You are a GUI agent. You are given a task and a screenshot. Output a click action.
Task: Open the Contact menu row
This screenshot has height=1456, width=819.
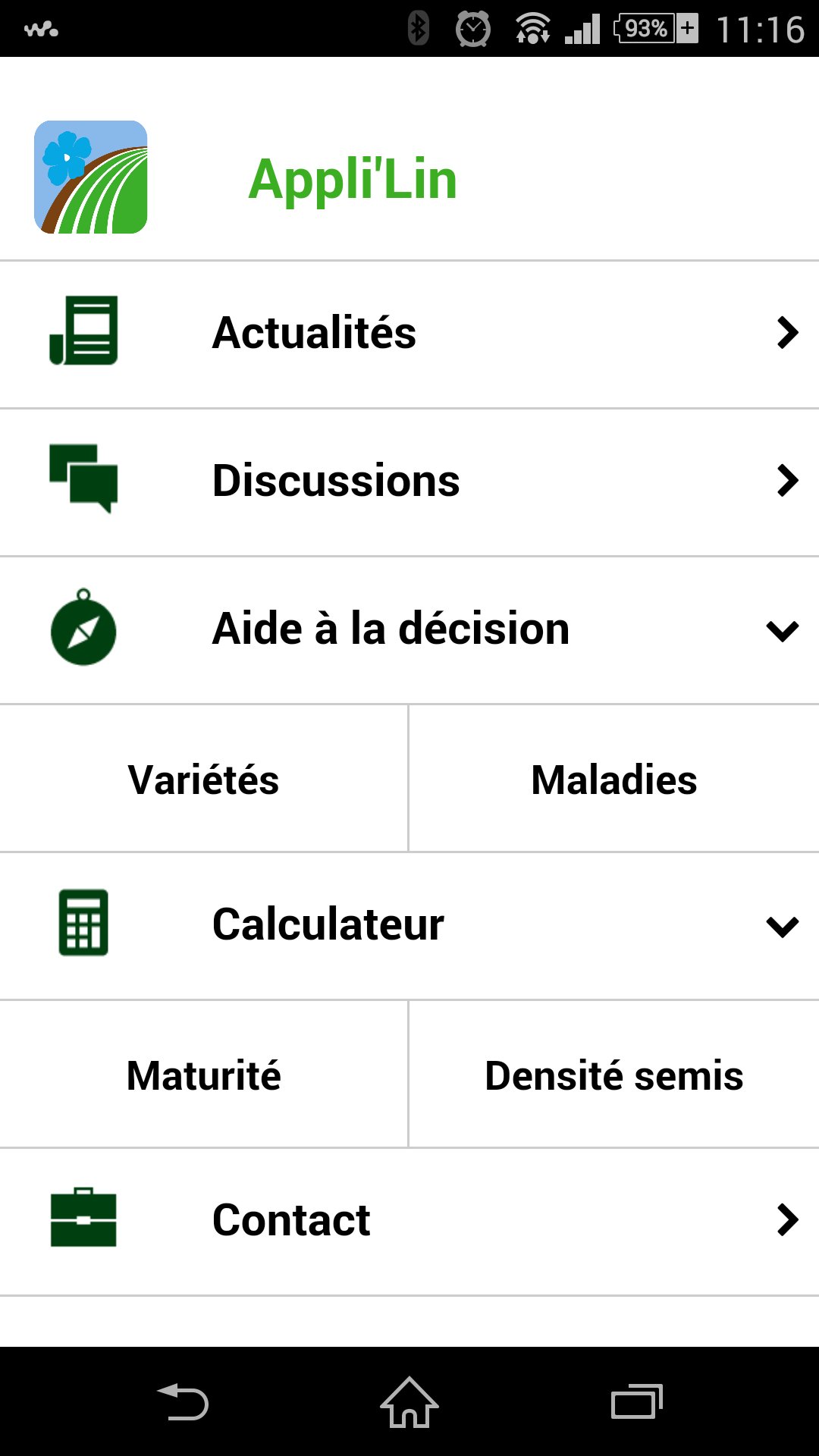click(x=409, y=1219)
